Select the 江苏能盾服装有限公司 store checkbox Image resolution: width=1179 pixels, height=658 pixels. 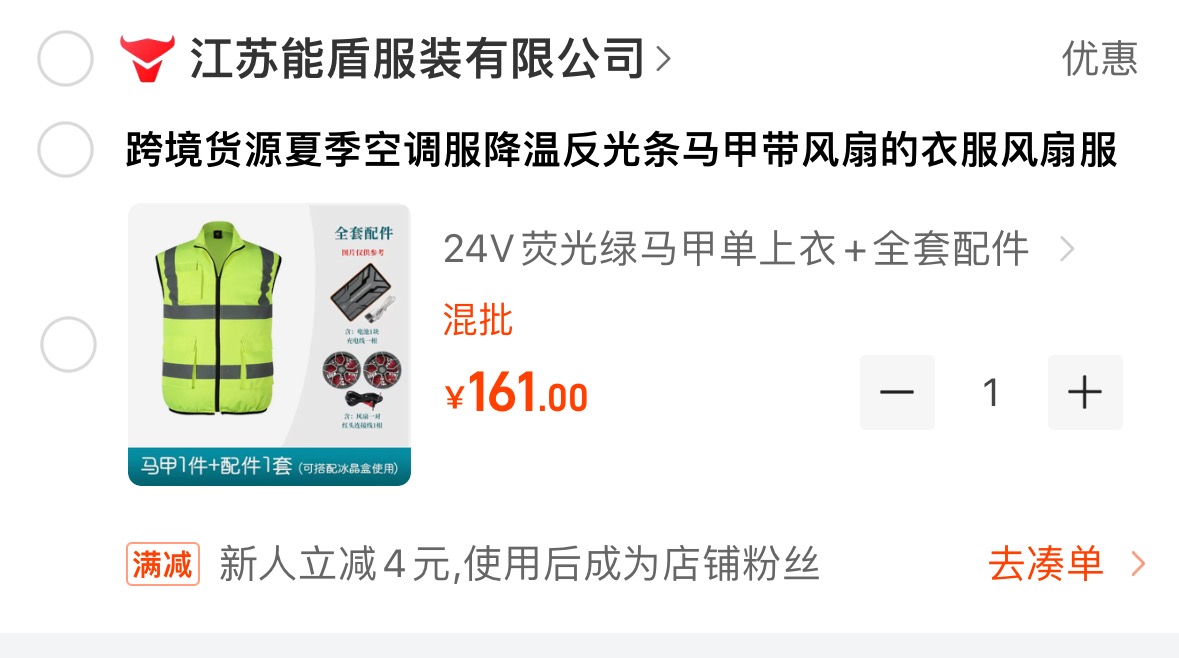tap(65, 60)
